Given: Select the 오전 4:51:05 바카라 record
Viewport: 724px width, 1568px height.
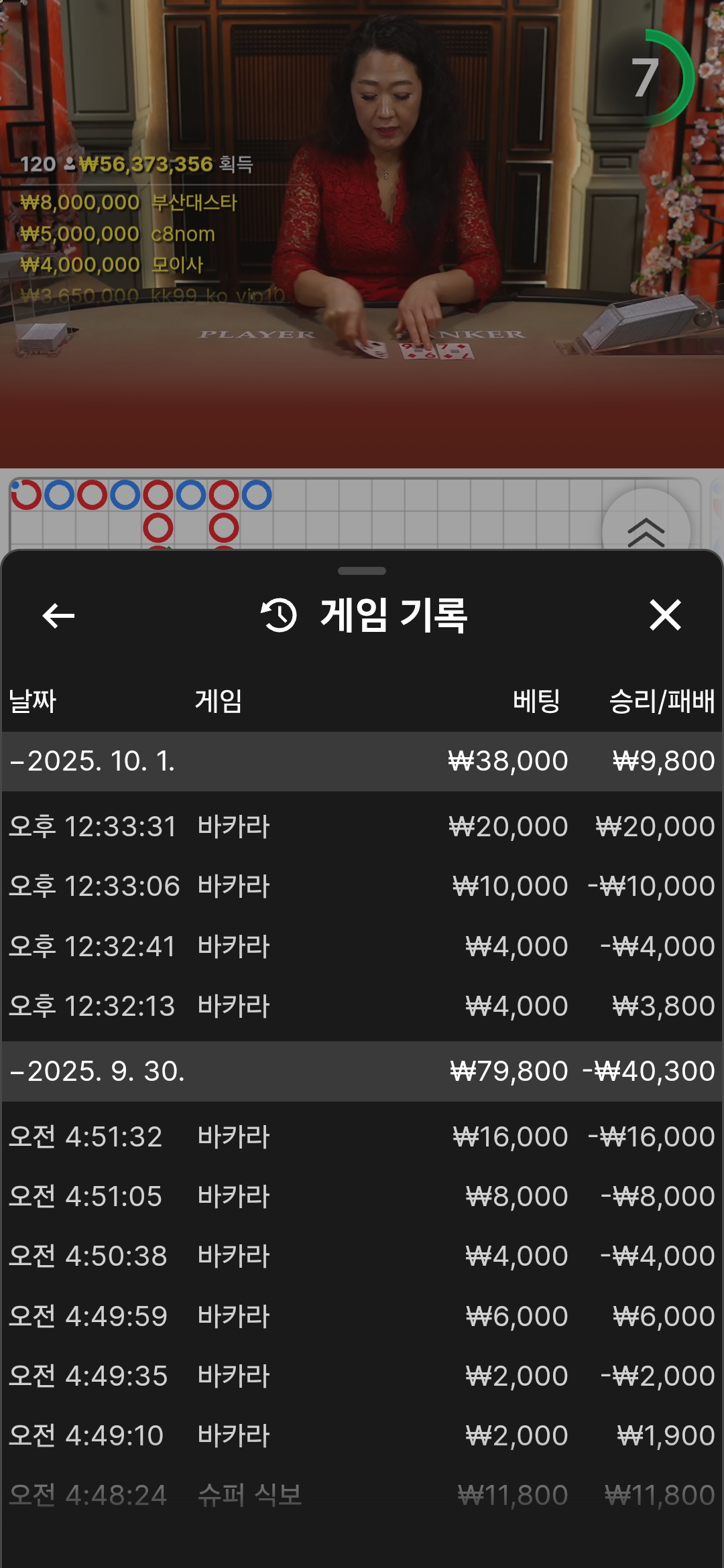Looking at the screenshot, I should 362,1196.
